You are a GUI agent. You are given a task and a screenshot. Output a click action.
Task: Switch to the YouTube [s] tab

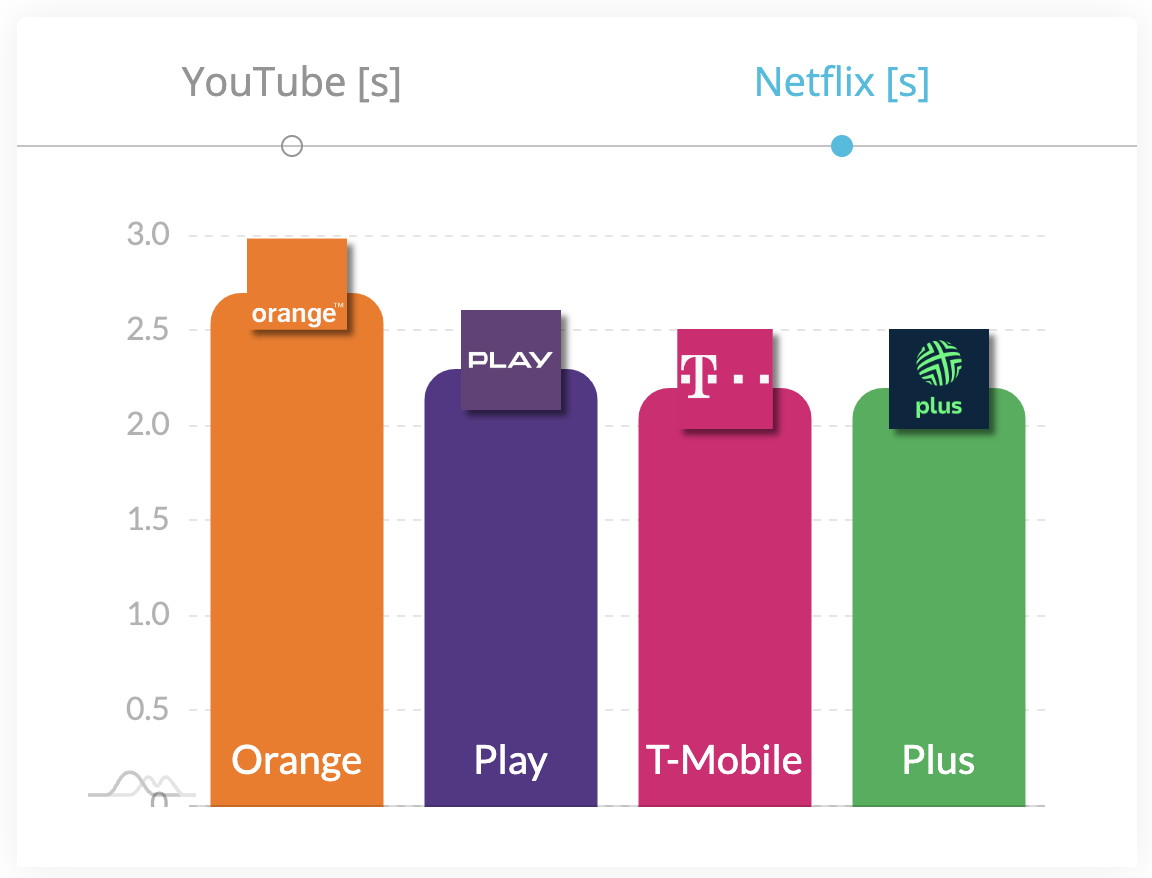click(x=292, y=82)
